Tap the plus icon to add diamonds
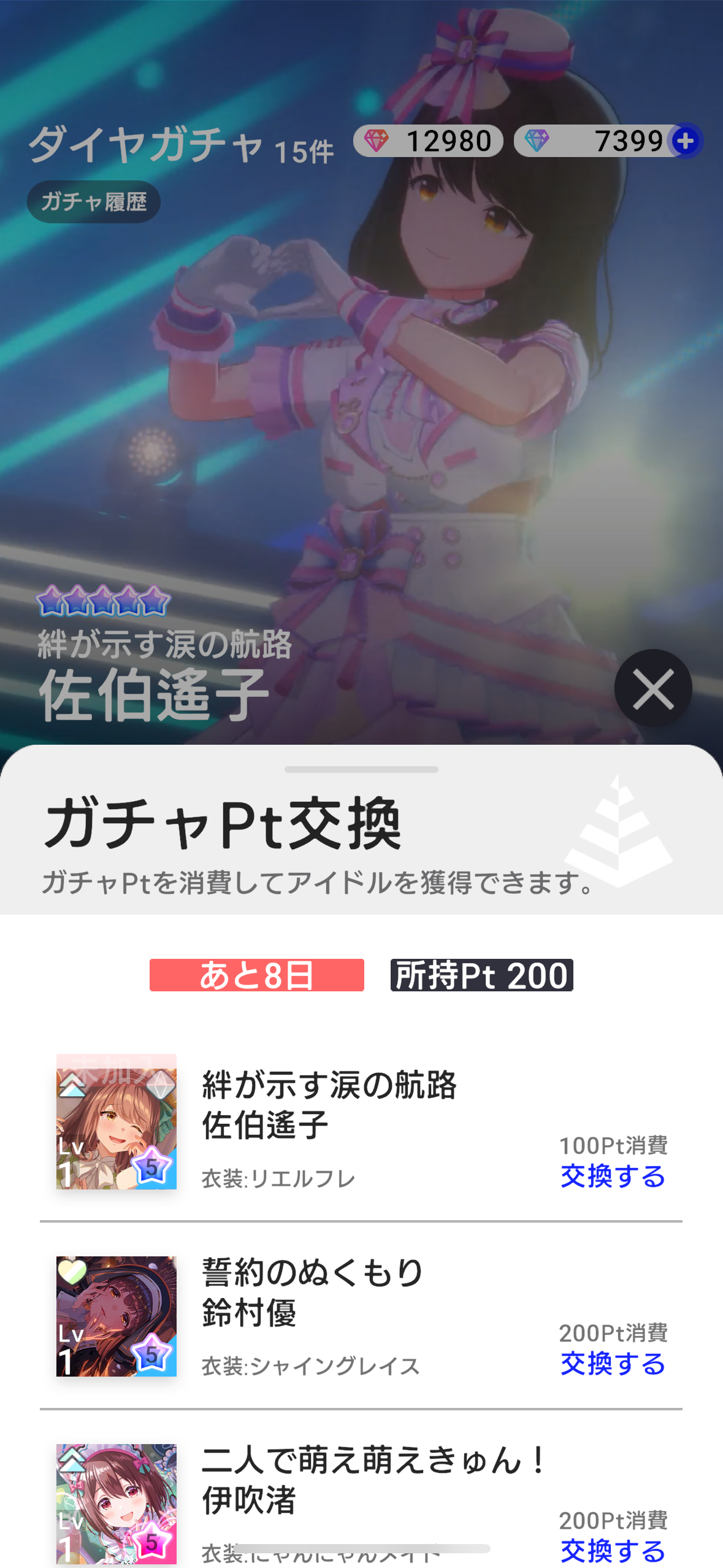723x1568 pixels. [x=686, y=141]
